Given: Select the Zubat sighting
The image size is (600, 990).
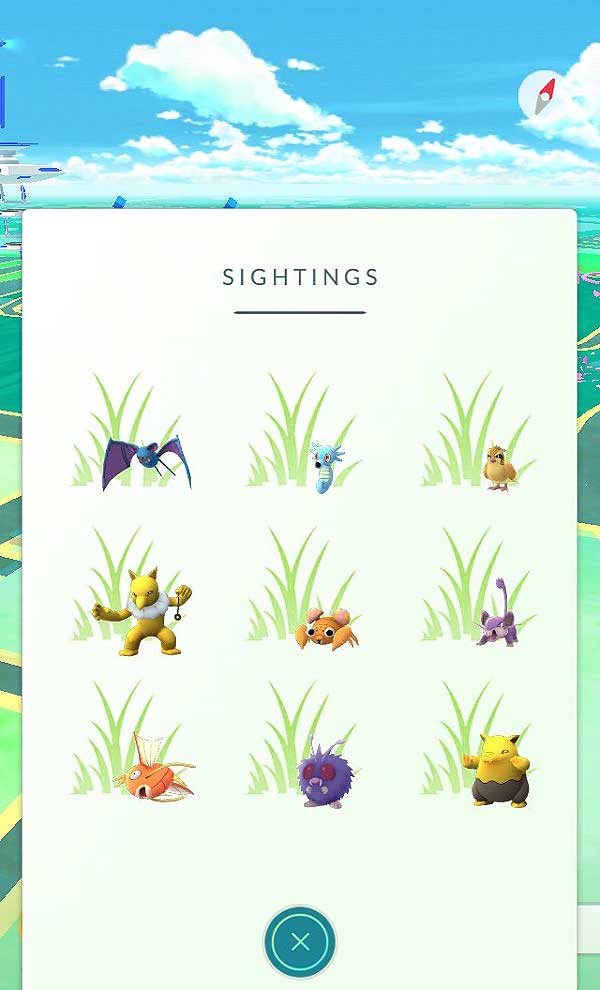Looking at the screenshot, I should pyautogui.click(x=147, y=463).
